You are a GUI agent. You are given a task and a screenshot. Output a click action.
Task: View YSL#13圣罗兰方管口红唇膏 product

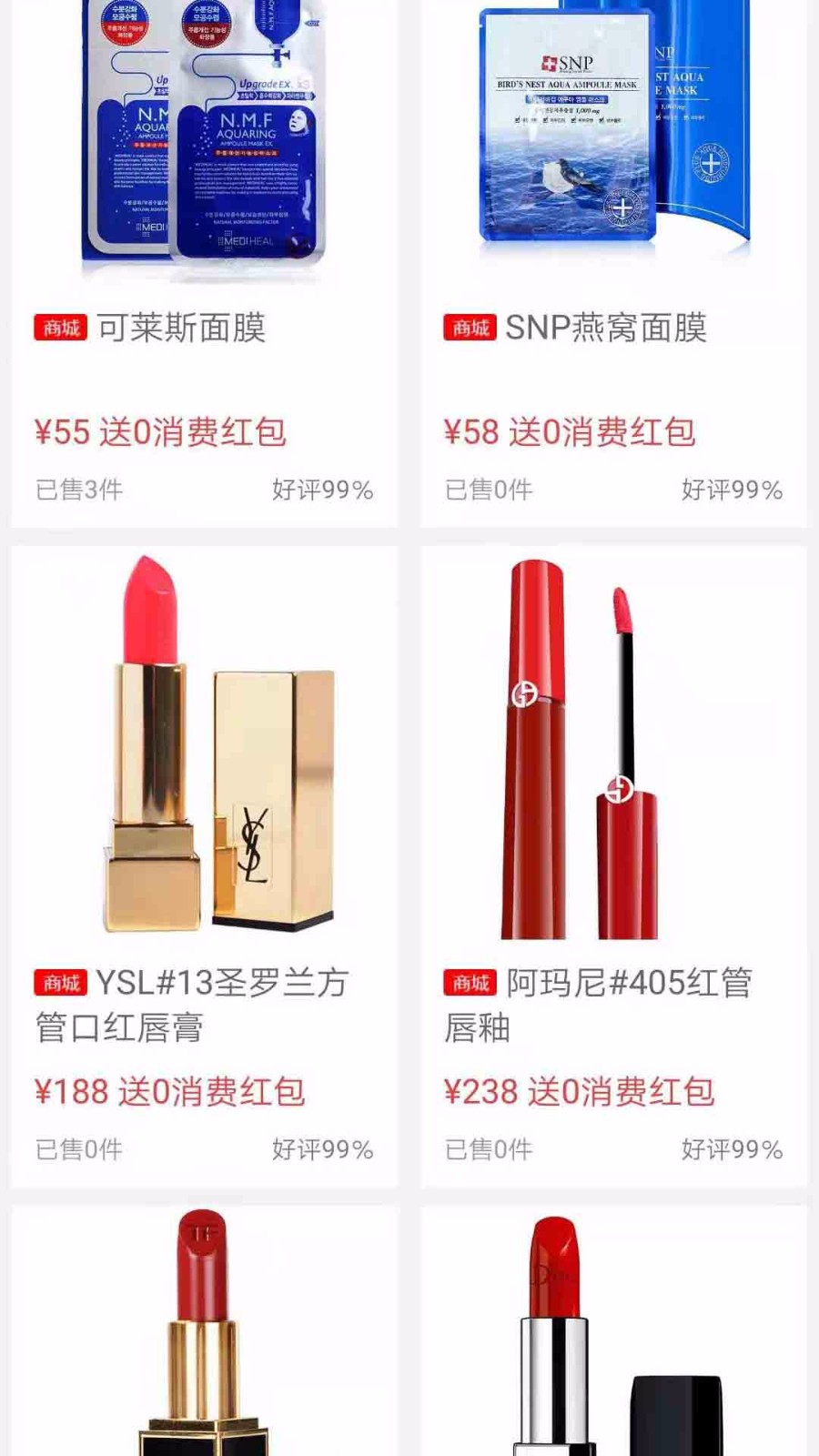[x=204, y=864]
